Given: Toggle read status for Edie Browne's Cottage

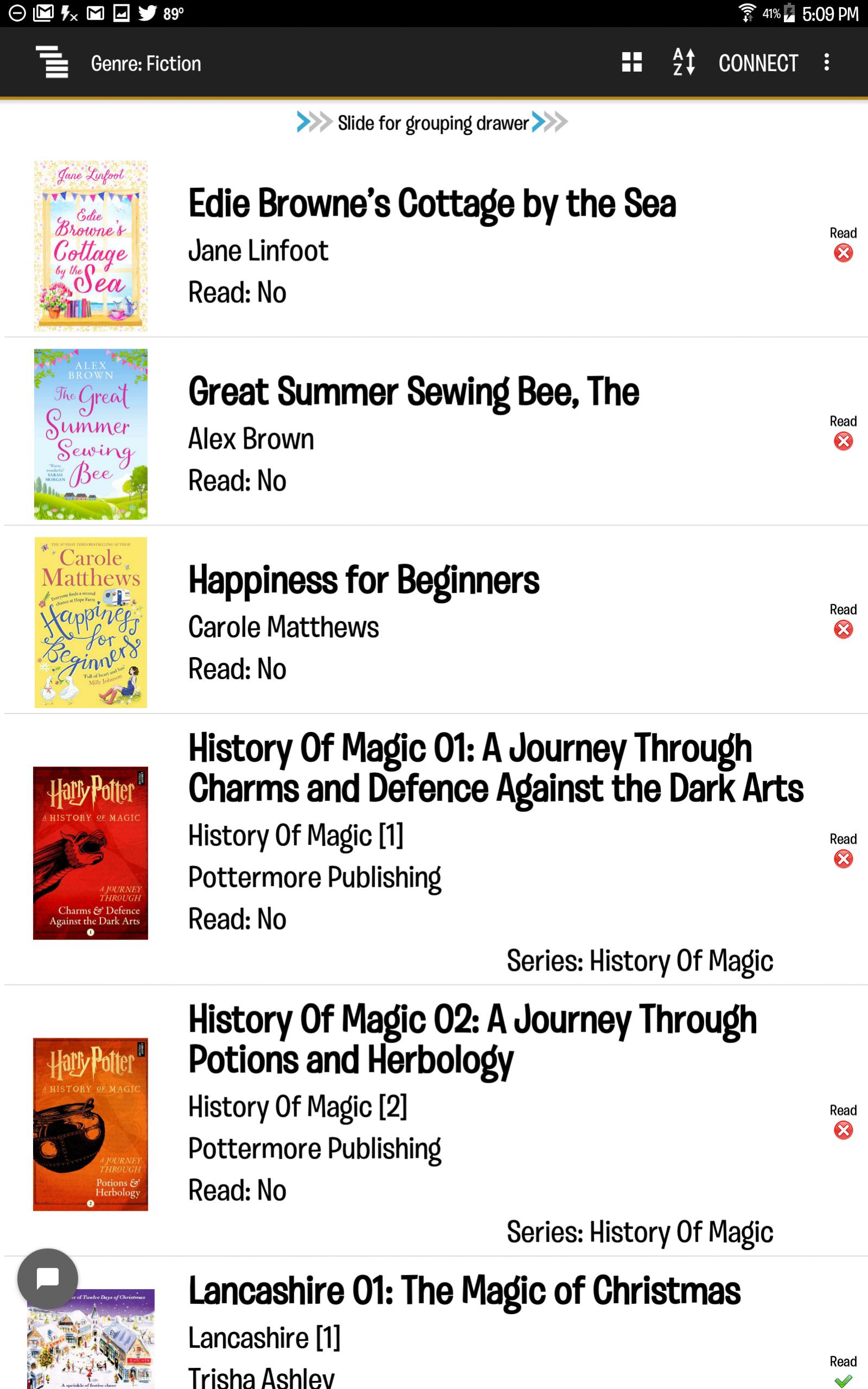Looking at the screenshot, I should [x=842, y=252].
